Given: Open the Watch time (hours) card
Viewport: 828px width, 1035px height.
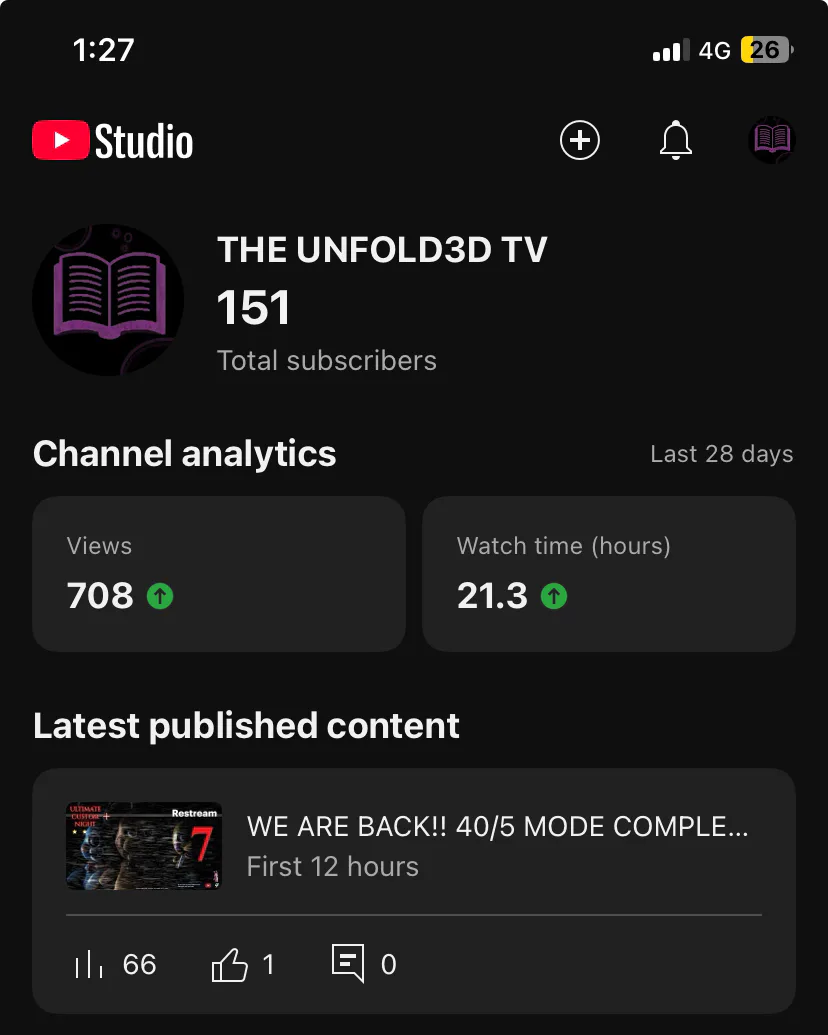Looking at the screenshot, I should click(x=609, y=574).
